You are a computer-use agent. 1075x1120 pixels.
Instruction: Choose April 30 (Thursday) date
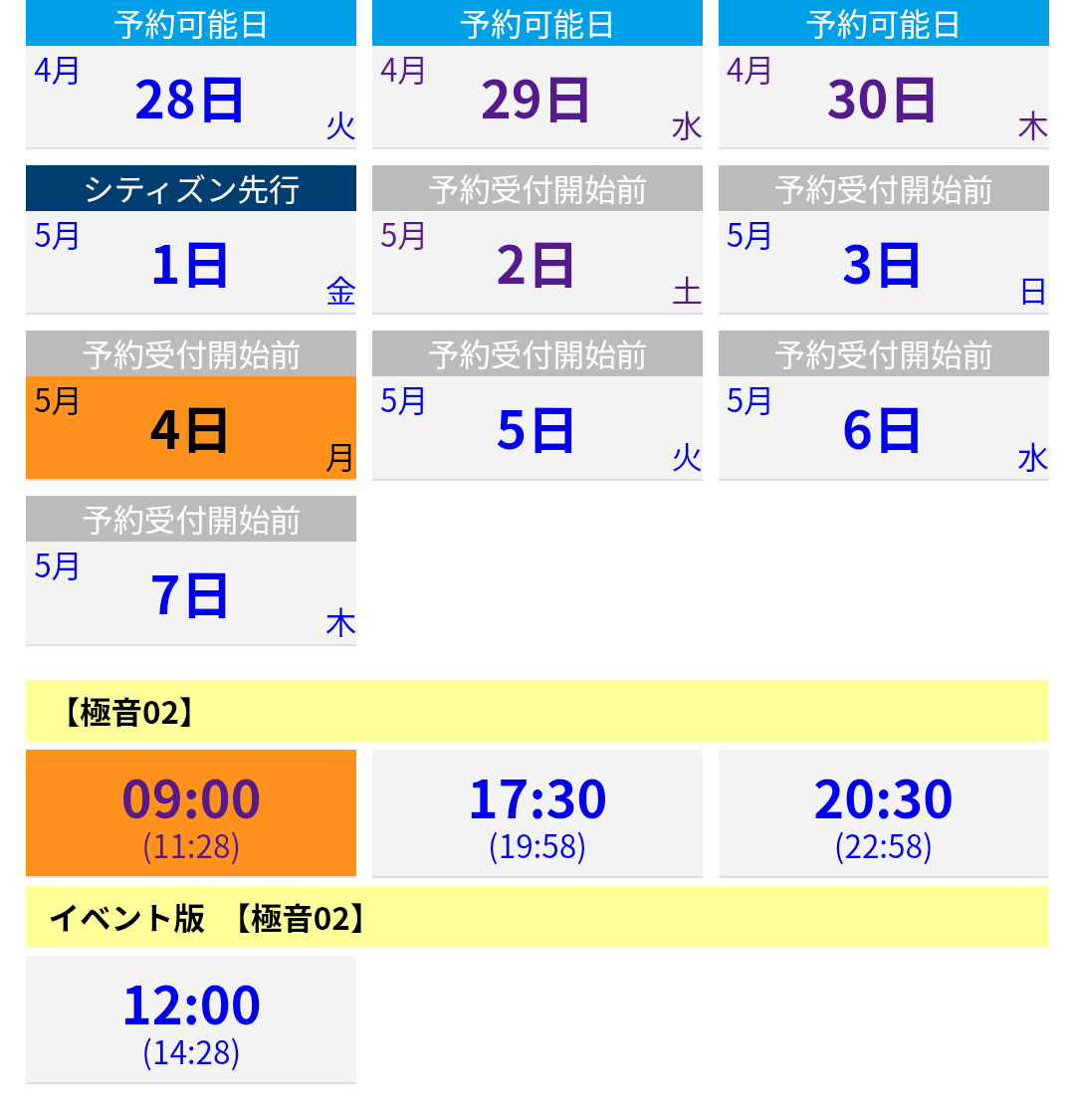tap(883, 98)
